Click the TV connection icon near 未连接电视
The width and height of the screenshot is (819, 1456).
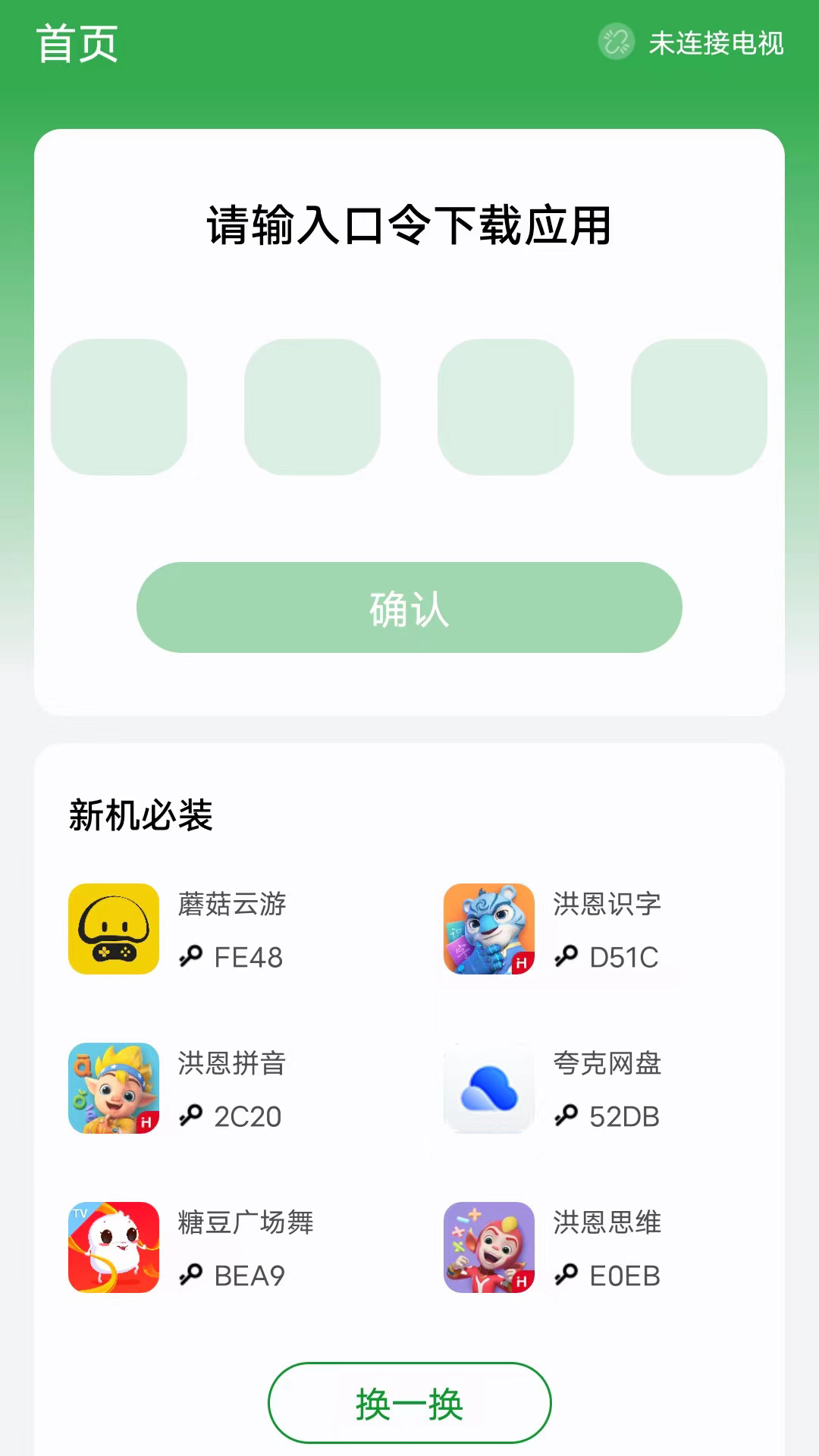click(616, 42)
